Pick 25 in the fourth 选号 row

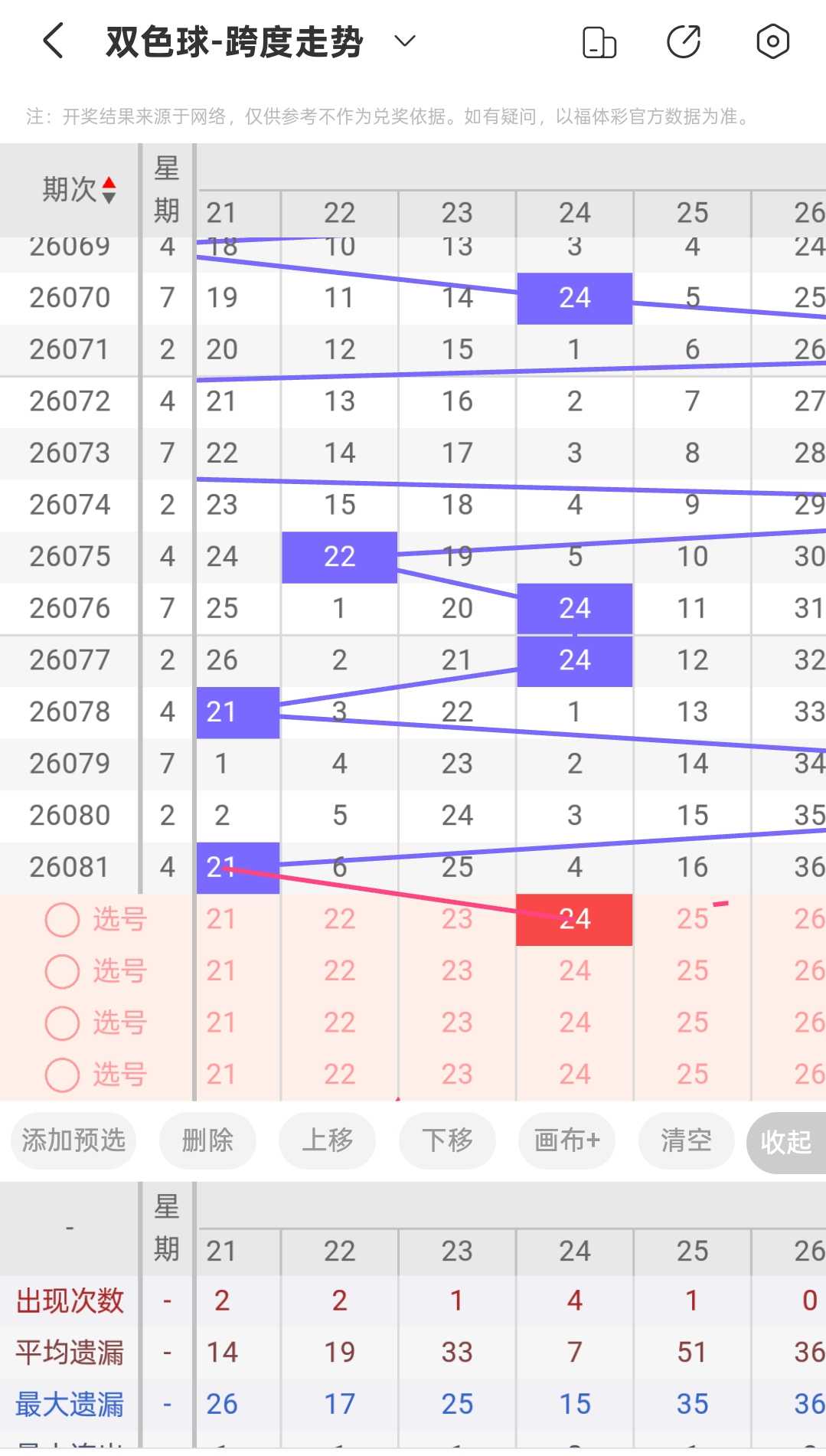[x=692, y=1075]
